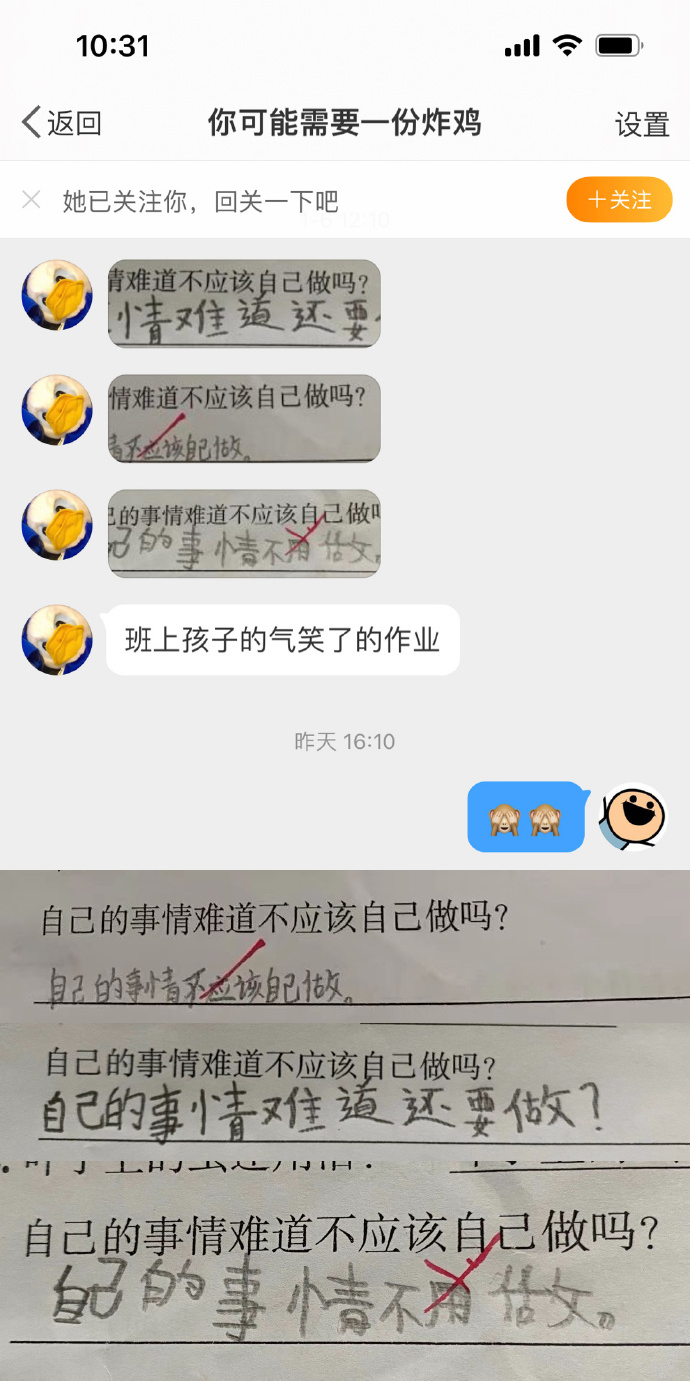Go back with the 返回 button
This screenshot has height=1381, width=690.
(62, 123)
